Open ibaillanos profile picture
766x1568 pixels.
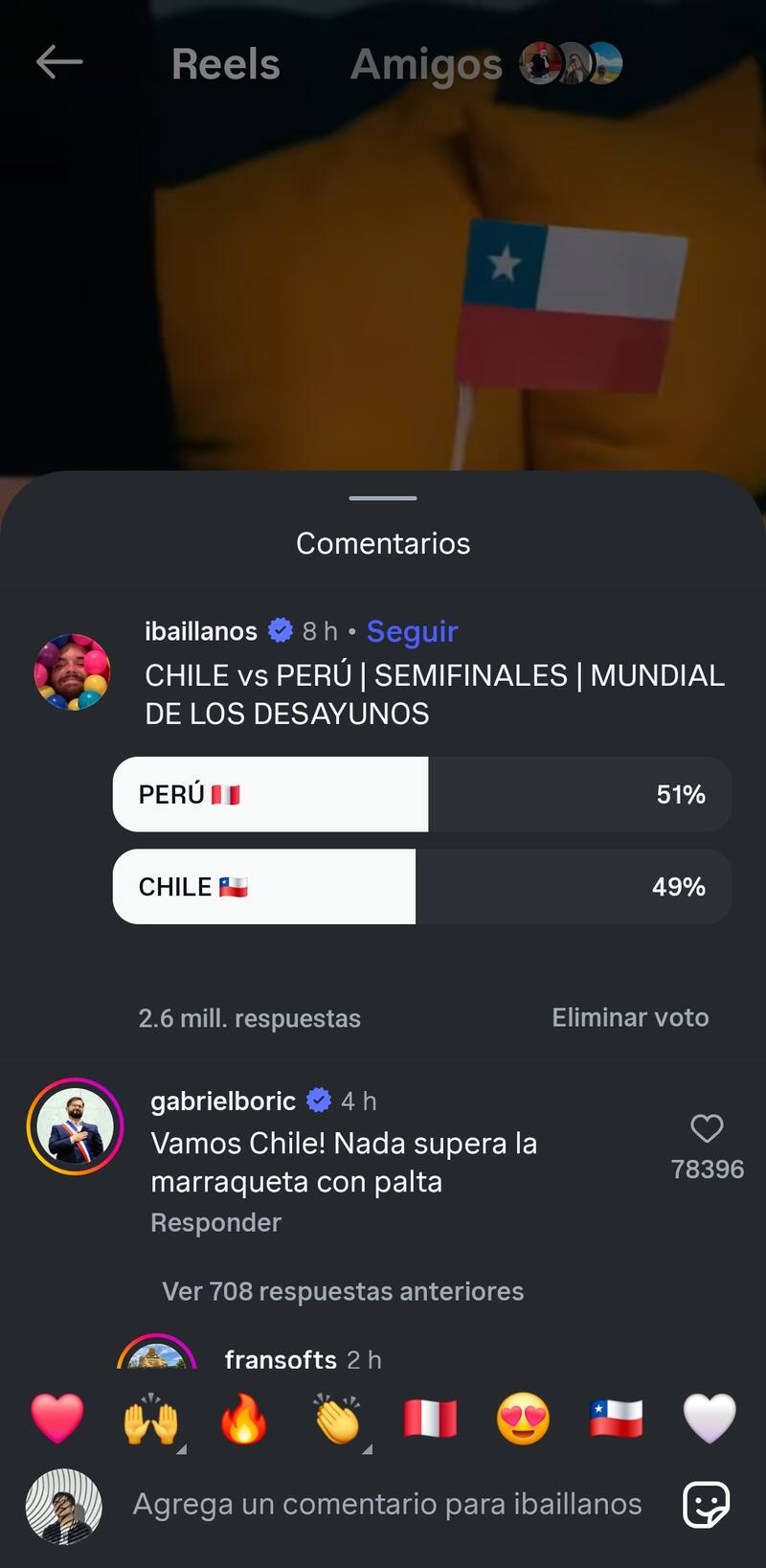tap(72, 671)
